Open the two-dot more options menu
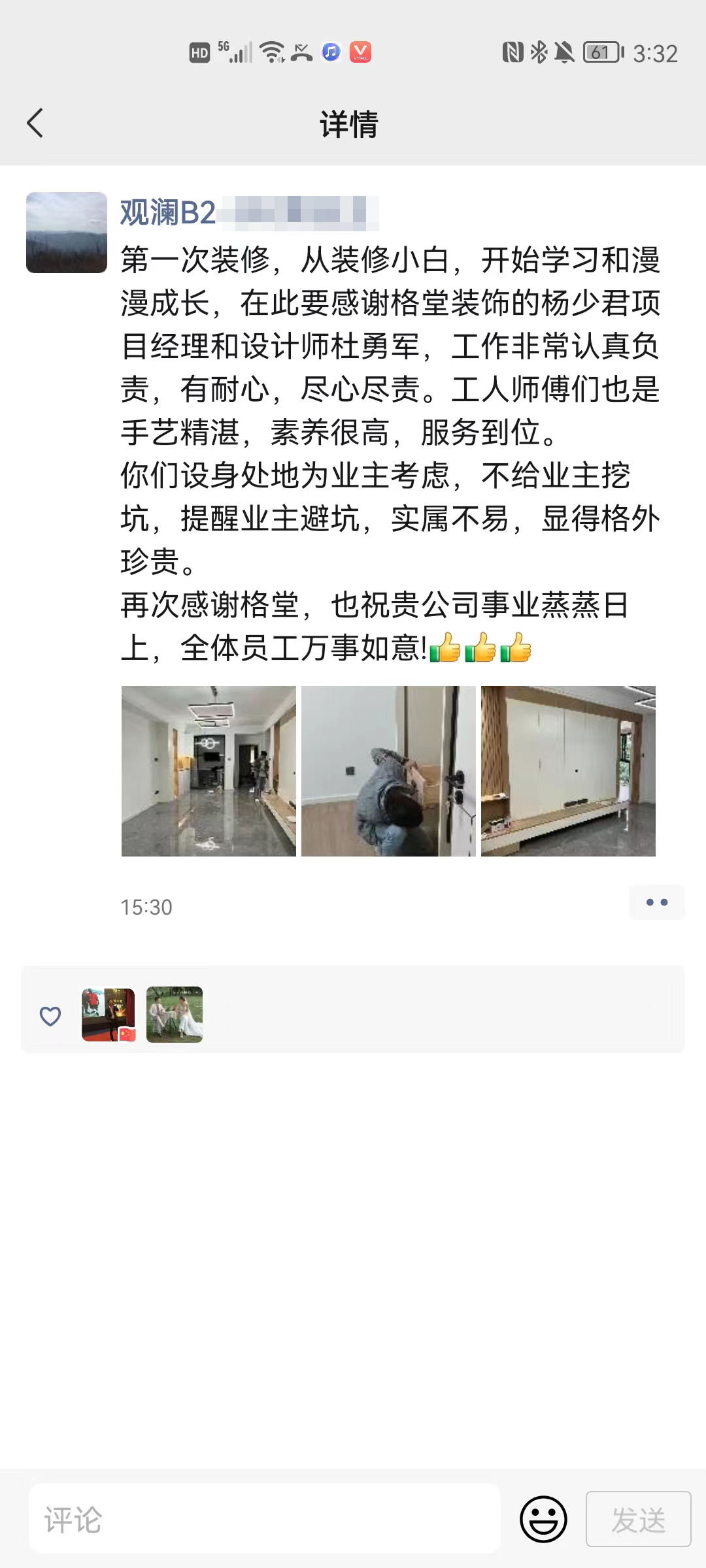Viewport: 706px width, 1568px height. tap(656, 901)
